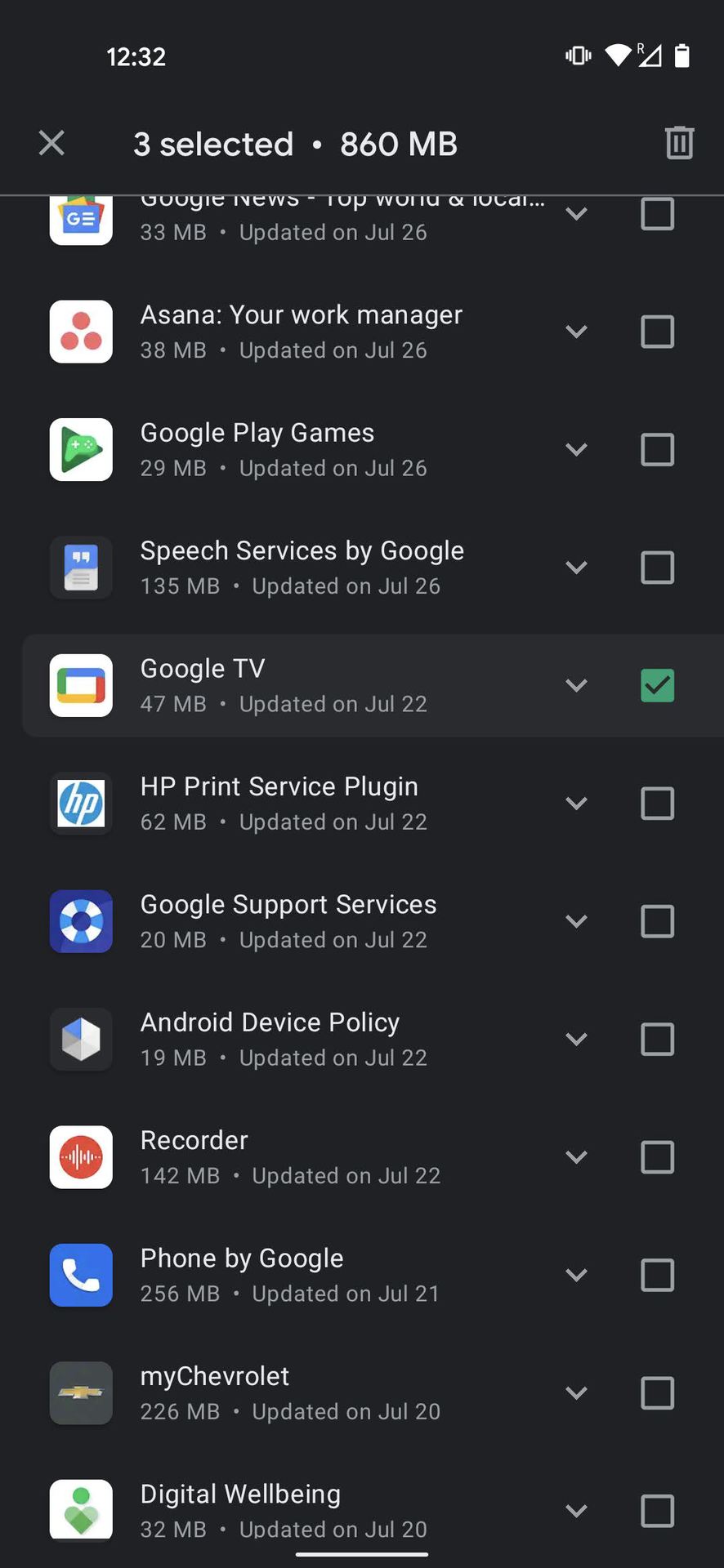Screen dimensions: 724x1568
Task: Select the Android Device Policy checkbox
Action: pyautogui.click(x=657, y=1039)
